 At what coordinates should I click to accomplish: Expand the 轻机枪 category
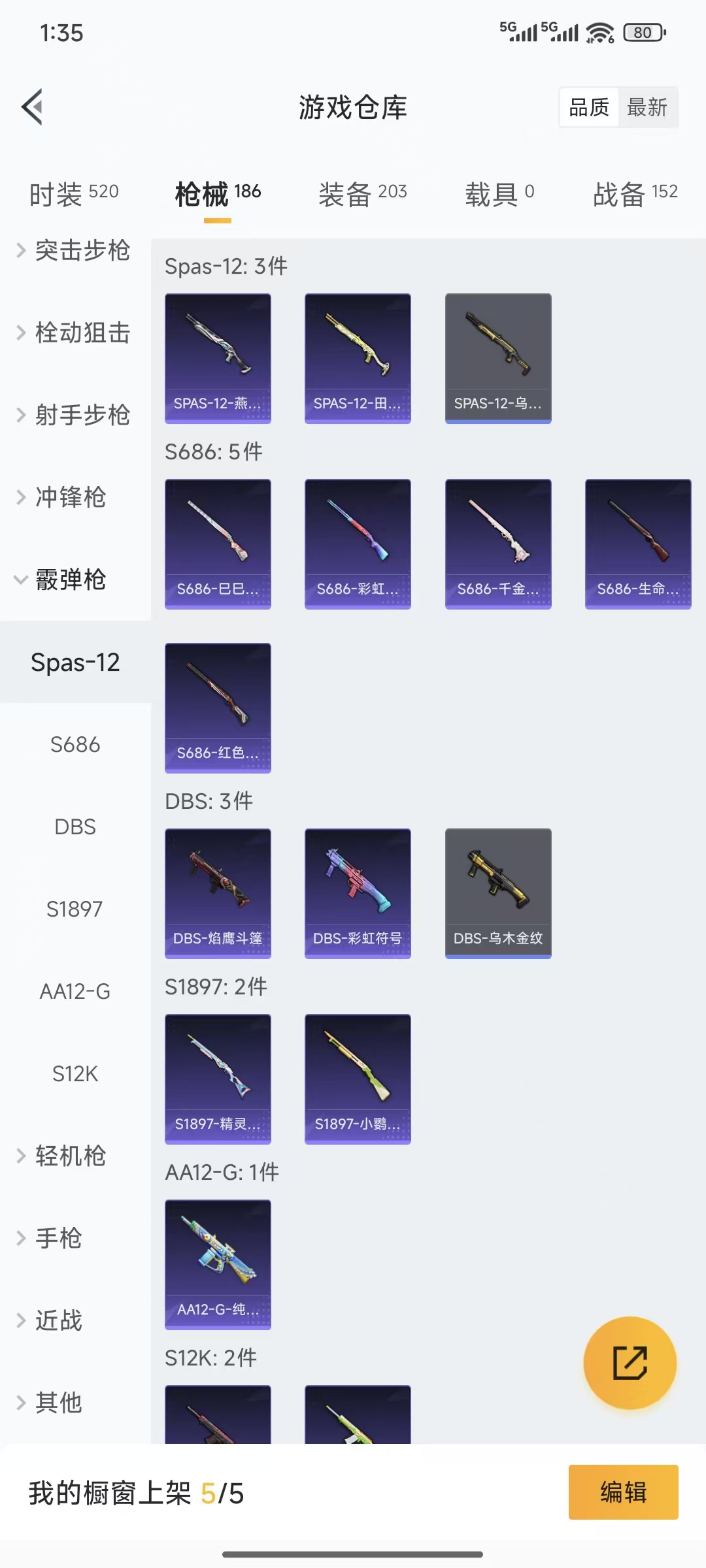(x=71, y=1156)
